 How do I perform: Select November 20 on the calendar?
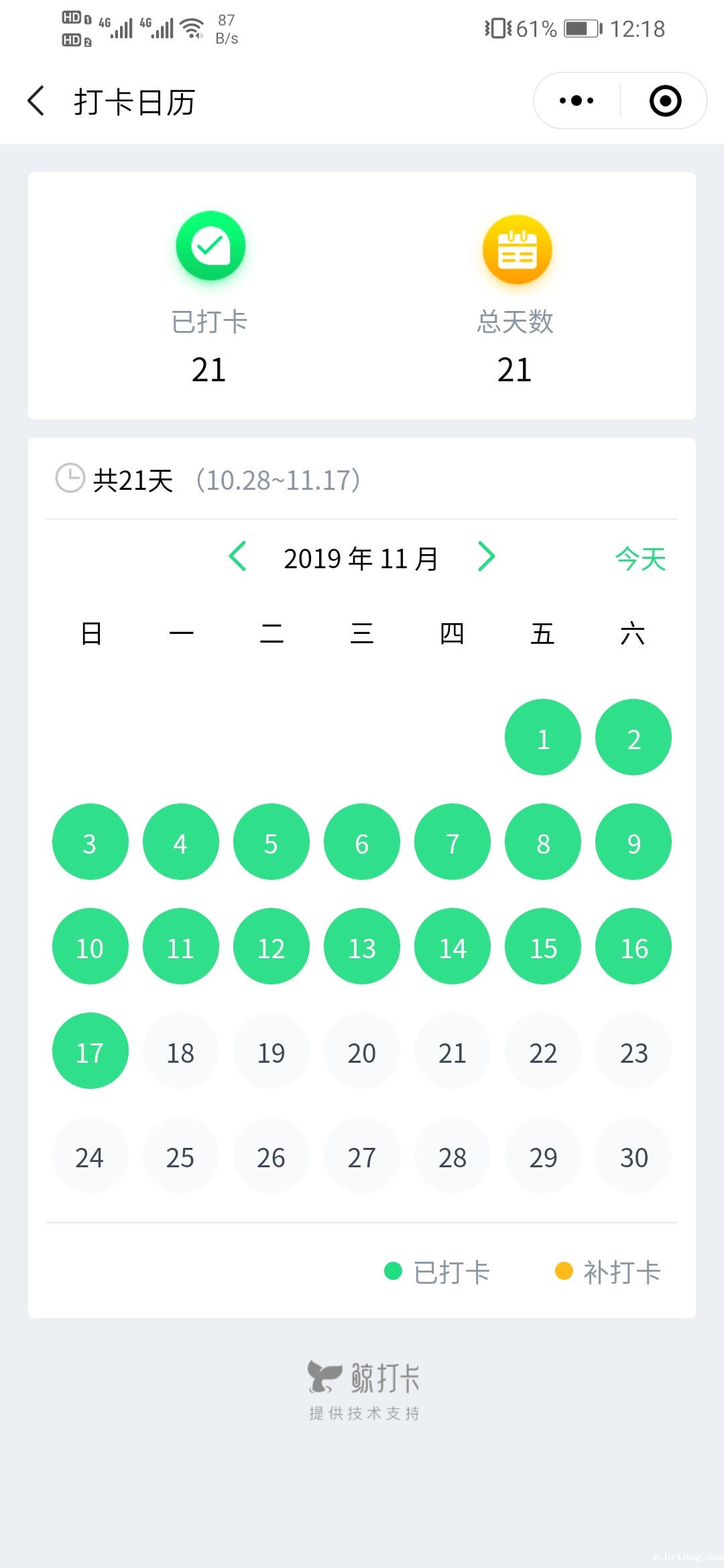pyautogui.click(x=362, y=1051)
